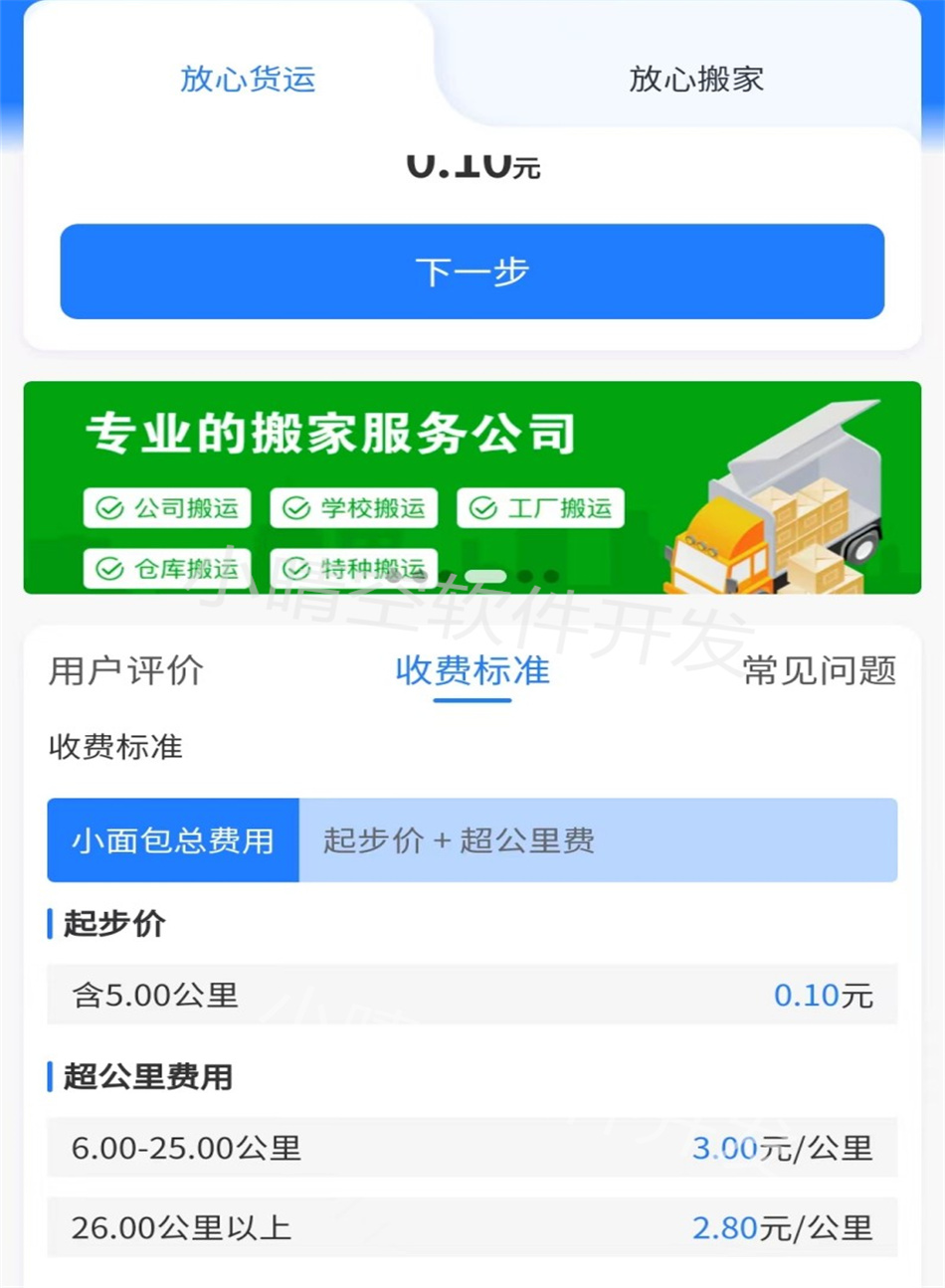945x1288 pixels.
Task: Click the 下一步 button
Action: tap(472, 273)
